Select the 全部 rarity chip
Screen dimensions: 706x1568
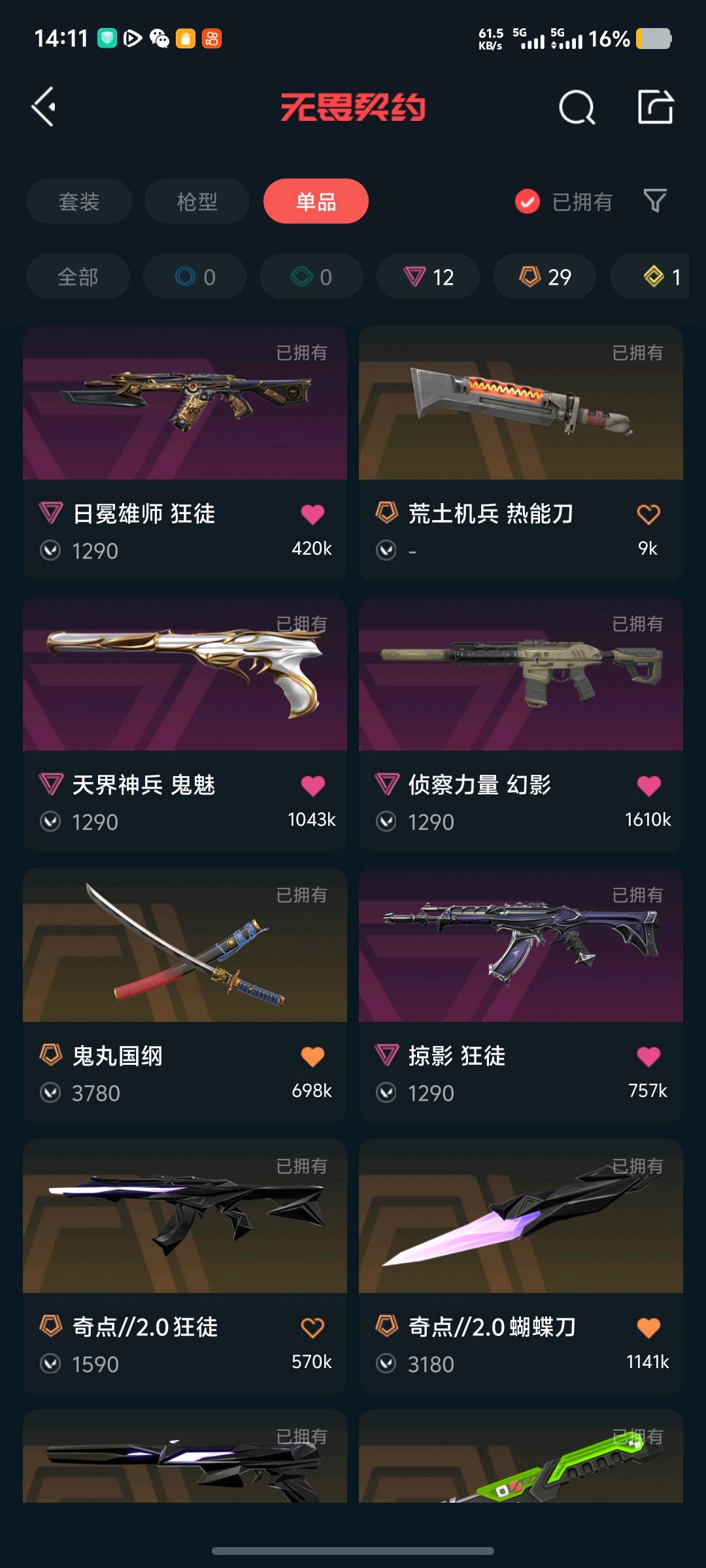click(x=78, y=277)
